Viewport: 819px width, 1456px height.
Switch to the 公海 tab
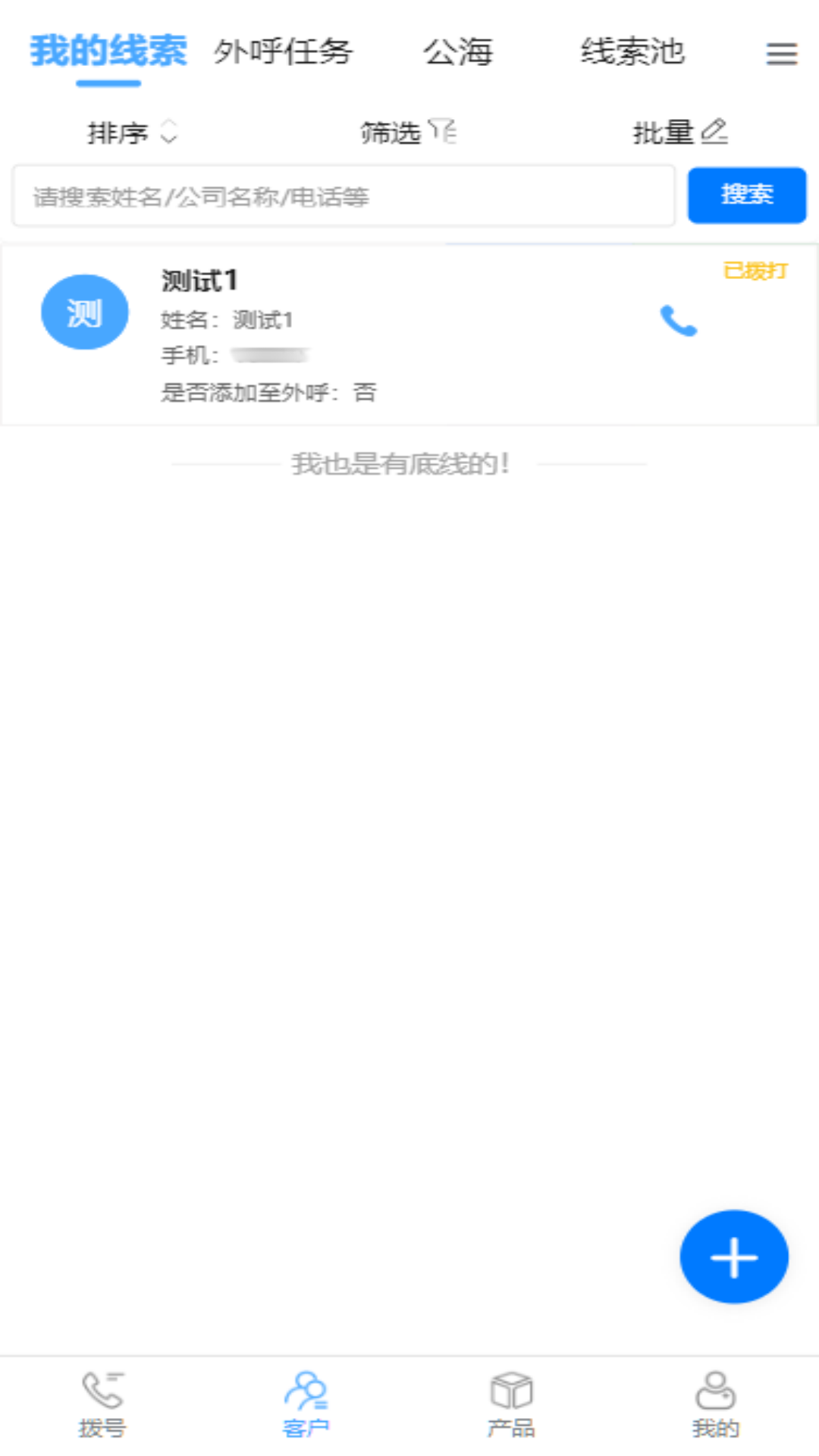click(x=458, y=52)
